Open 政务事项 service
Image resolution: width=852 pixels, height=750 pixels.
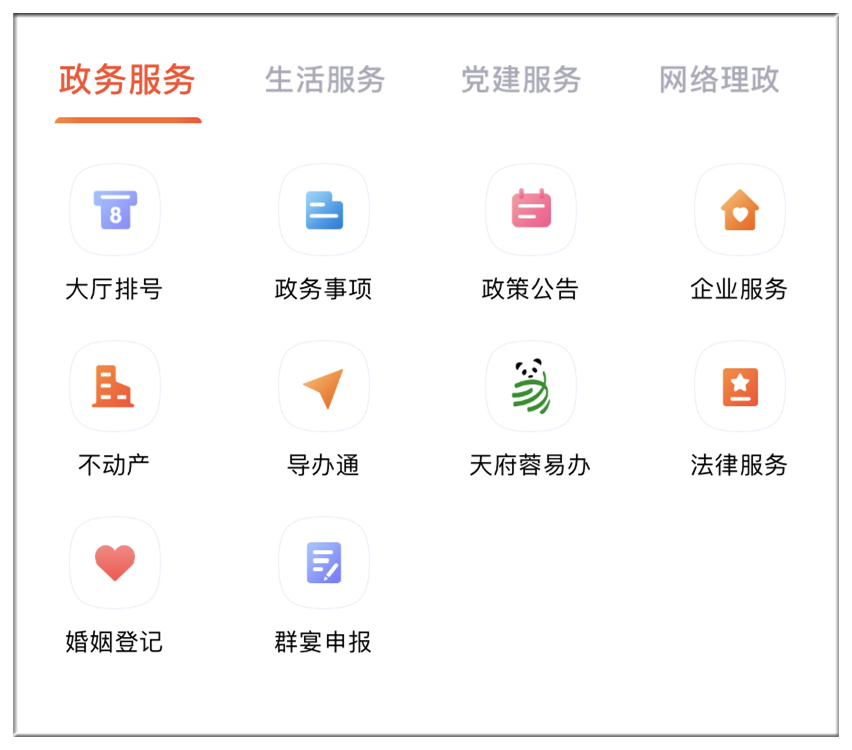324,210
